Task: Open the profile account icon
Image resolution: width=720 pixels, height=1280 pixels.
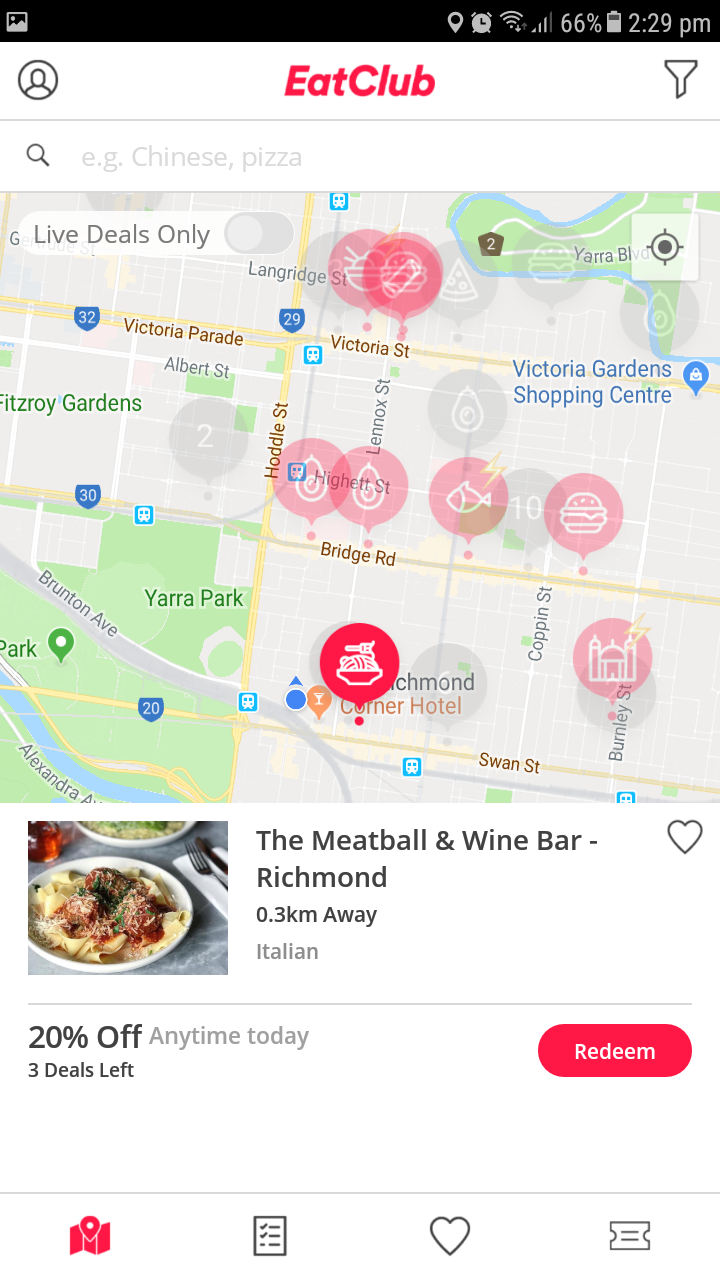Action: [38, 80]
